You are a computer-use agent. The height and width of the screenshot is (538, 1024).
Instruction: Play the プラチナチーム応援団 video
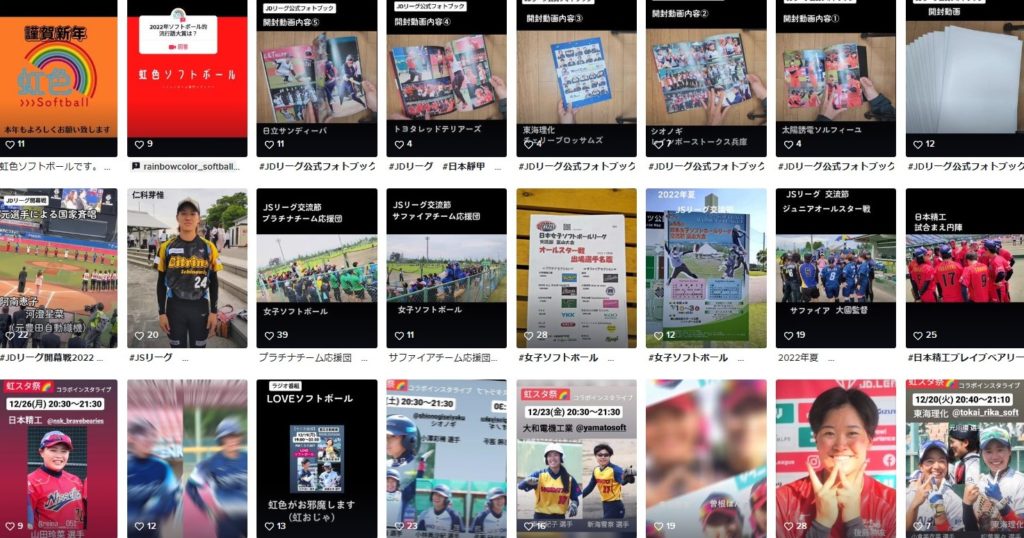point(316,267)
